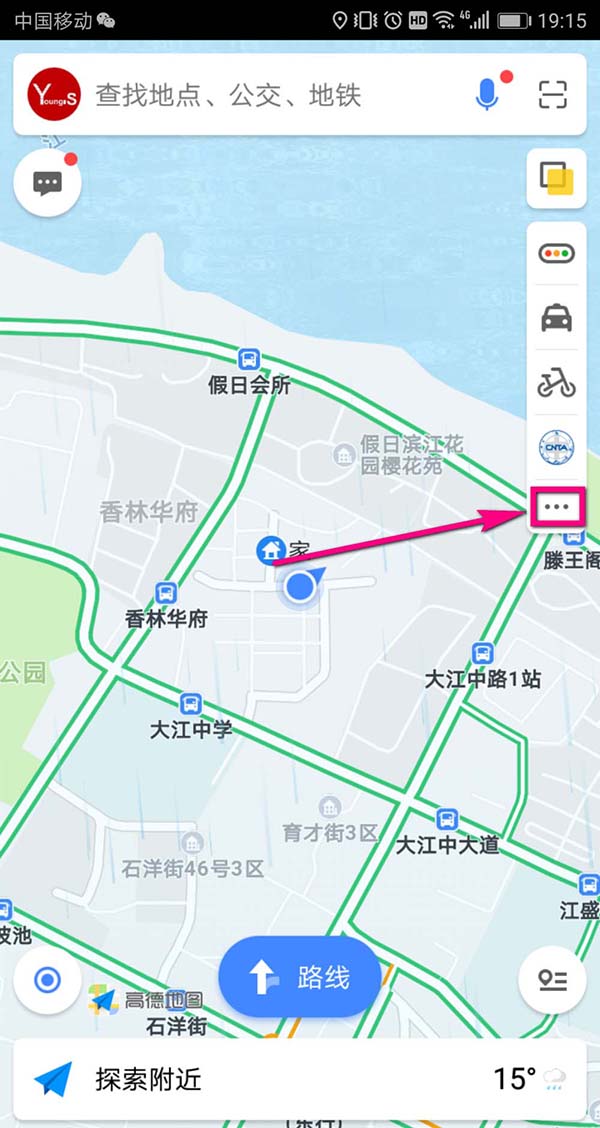This screenshot has width=600, height=1128.
Task: Open the list-view icon beside 路线
Action: pos(552,980)
